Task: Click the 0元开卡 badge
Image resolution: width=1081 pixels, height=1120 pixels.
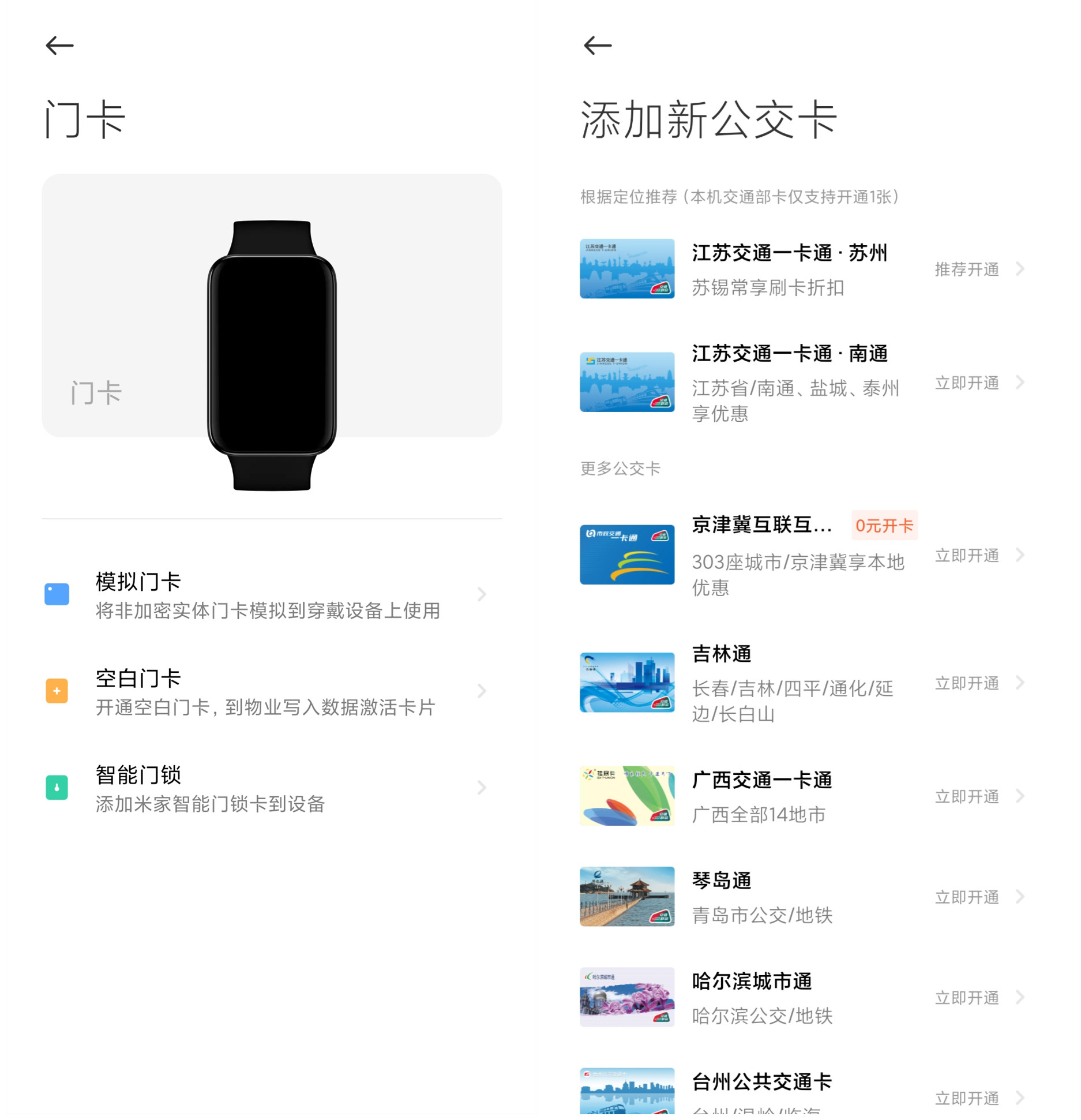Action: 884,525
